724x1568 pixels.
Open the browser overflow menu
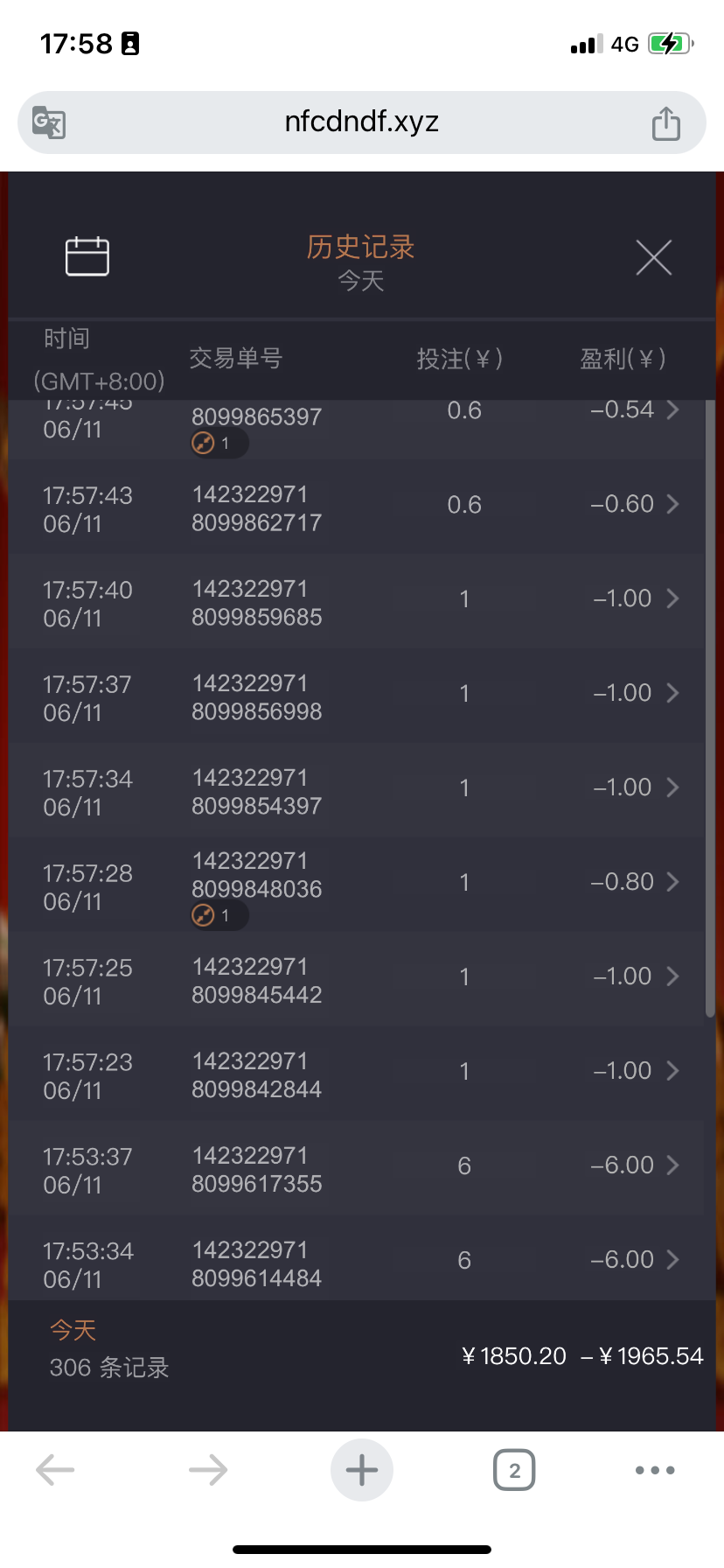[655, 1470]
